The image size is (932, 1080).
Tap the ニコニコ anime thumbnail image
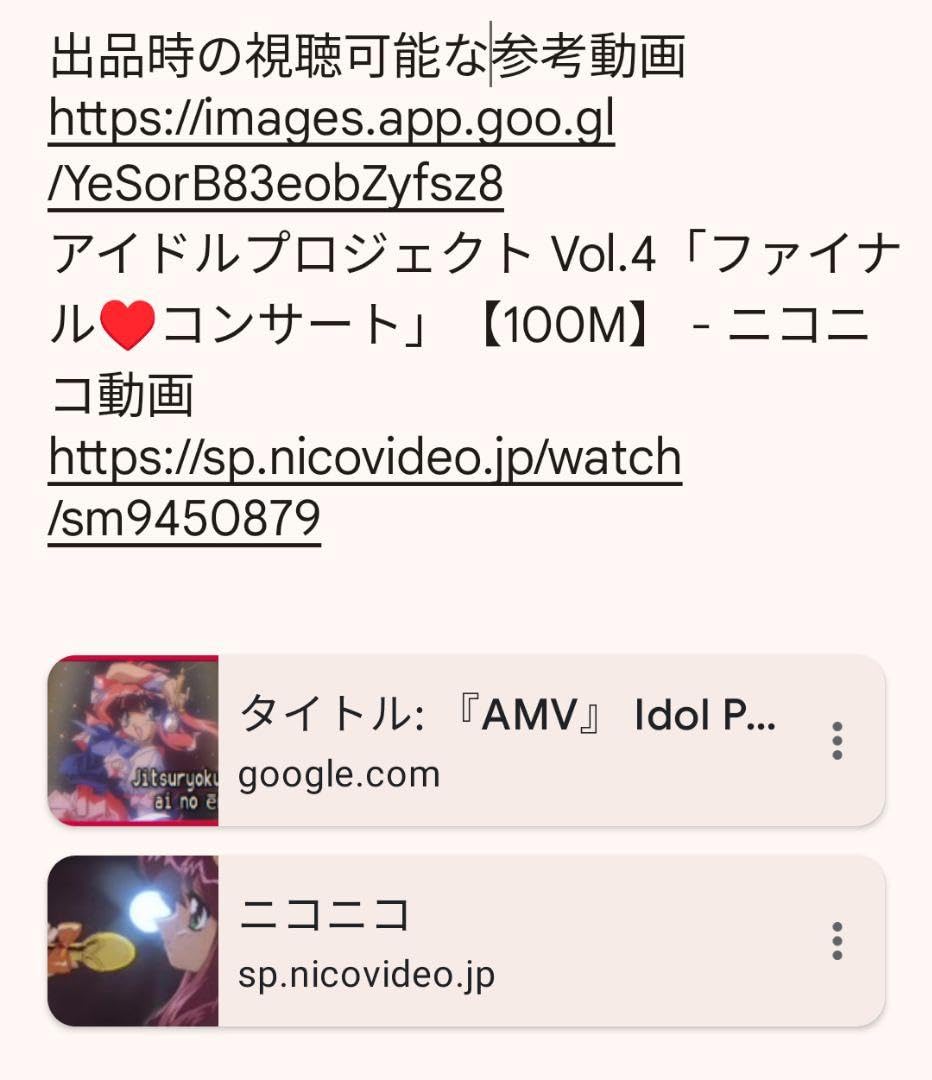(x=133, y=940)
